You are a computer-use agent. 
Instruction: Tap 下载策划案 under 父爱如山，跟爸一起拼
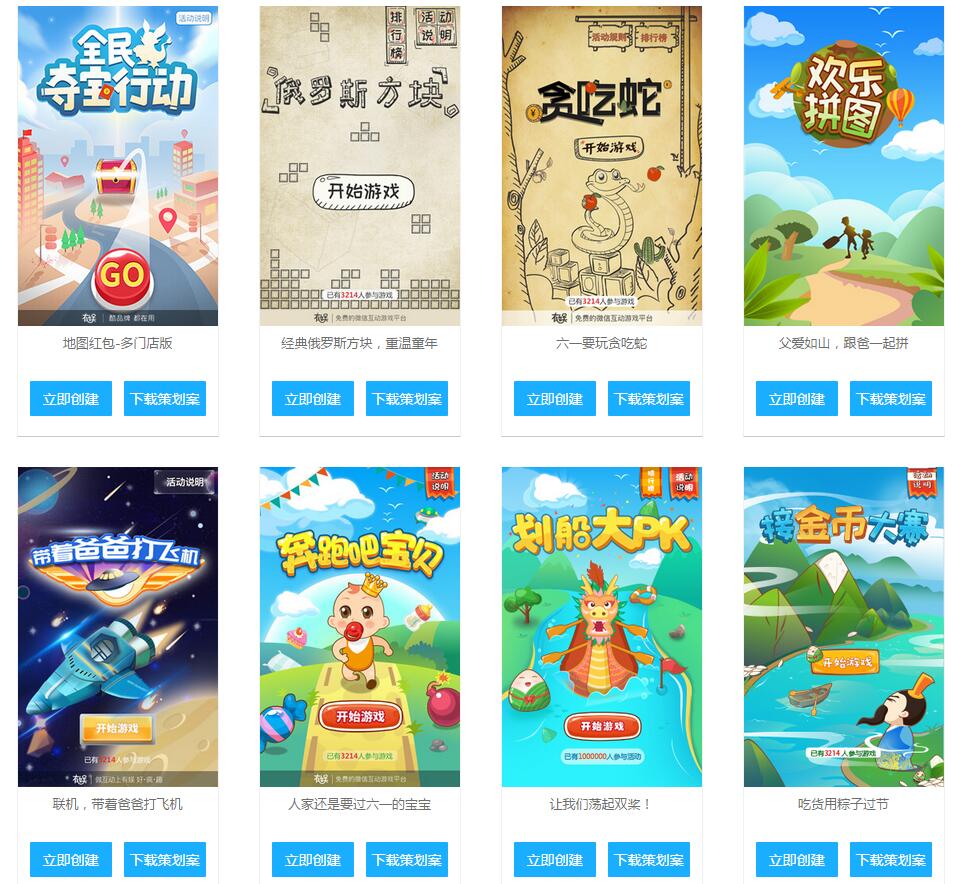point(891,398)
